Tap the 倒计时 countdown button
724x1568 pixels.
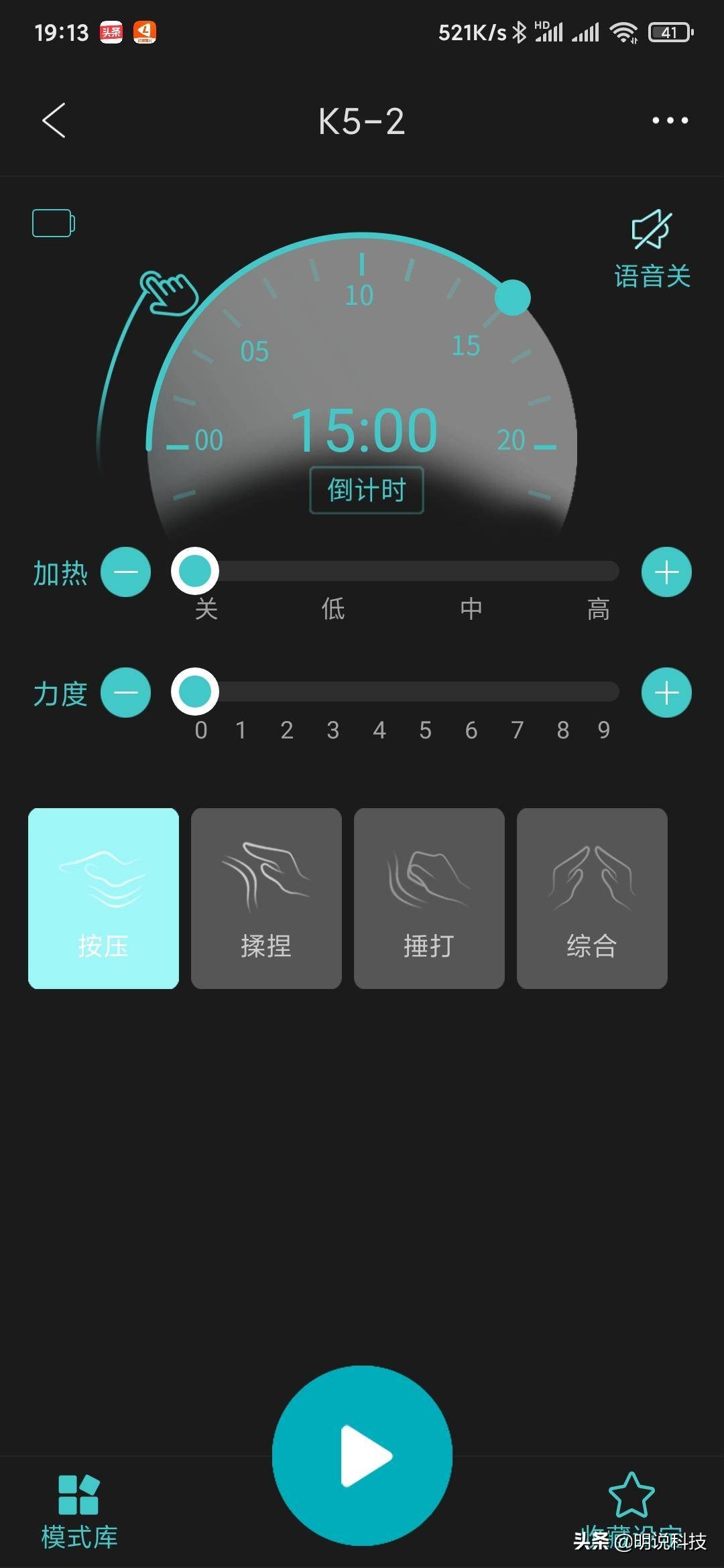pyautogui.click(x=366, y=490)
